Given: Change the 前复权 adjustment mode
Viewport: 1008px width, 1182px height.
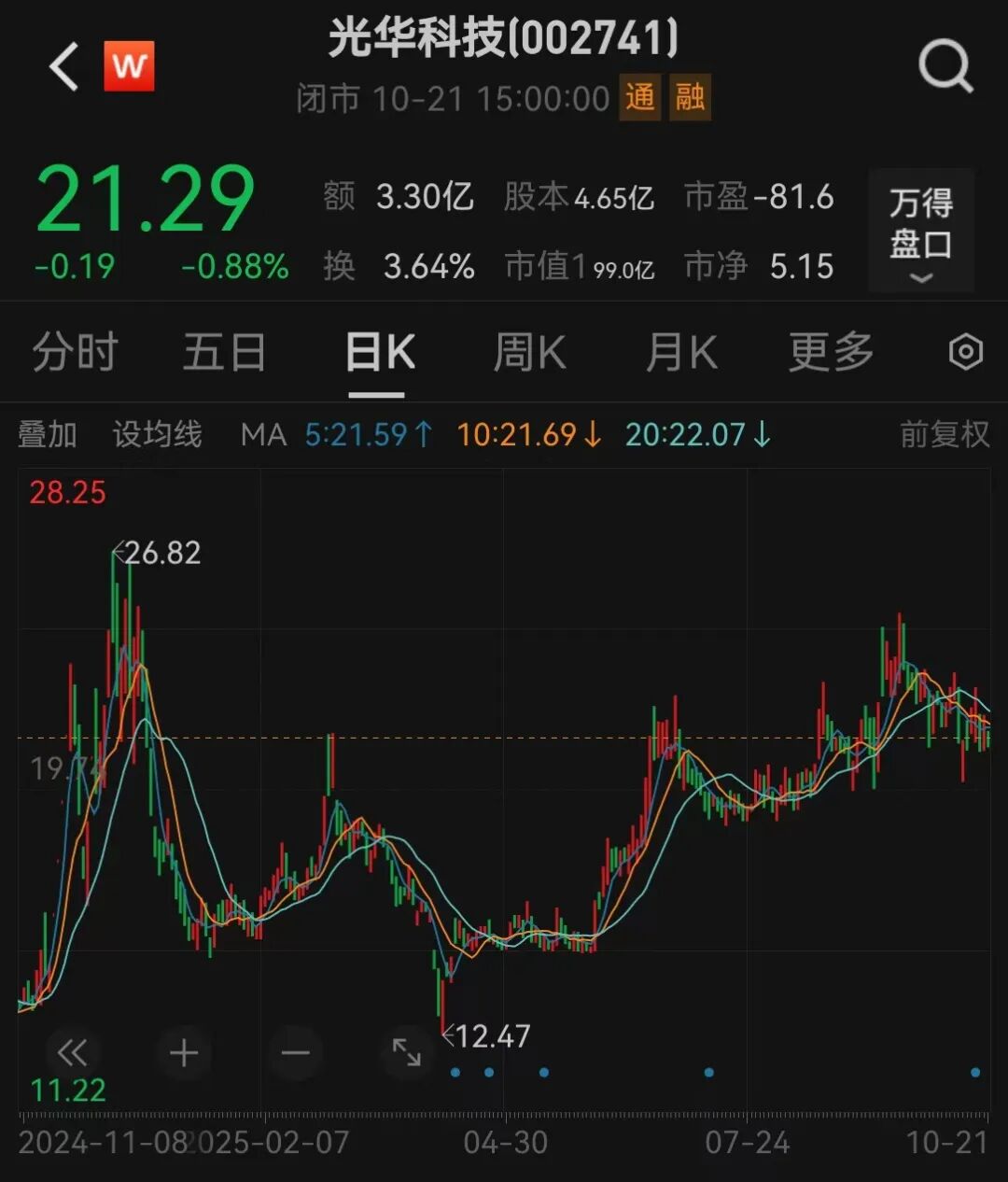Looking at the screenshot, I should (944, 434).
